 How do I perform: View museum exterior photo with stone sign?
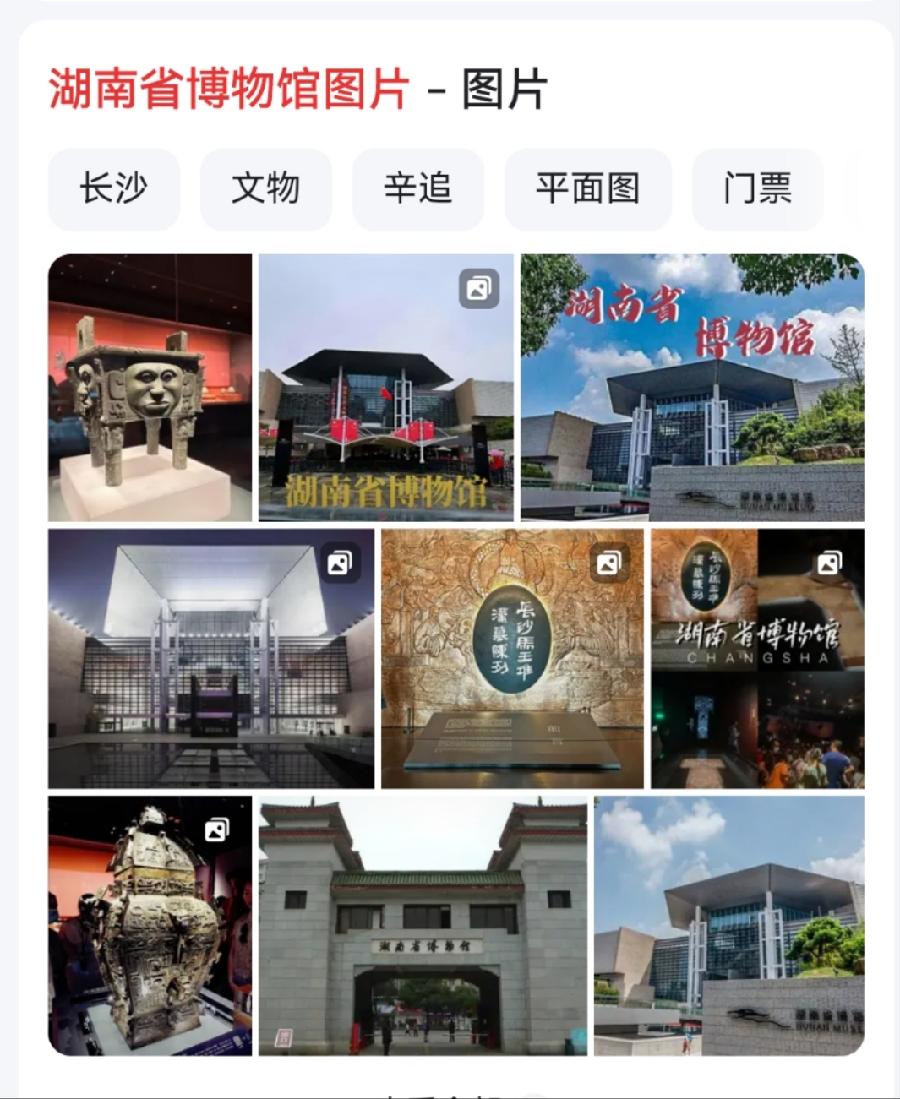[x=729, y=925]
